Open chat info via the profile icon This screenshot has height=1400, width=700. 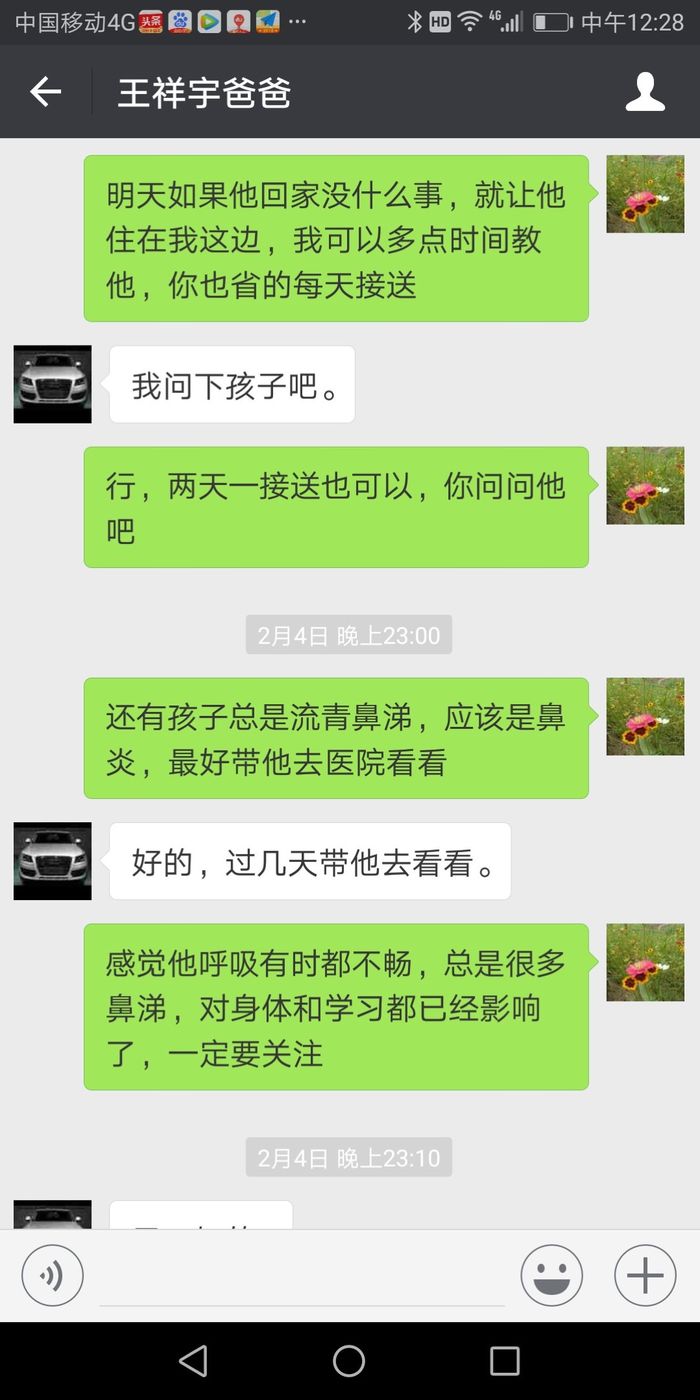click(x=645, y=93)
